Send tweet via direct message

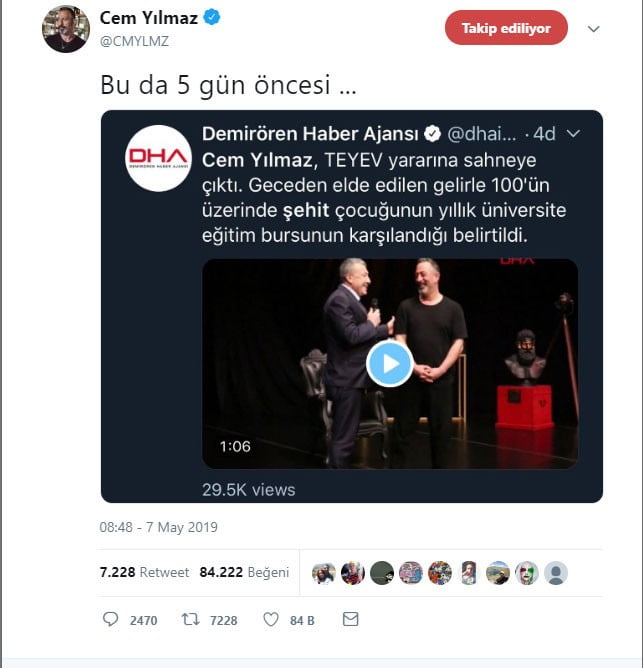(x=350, y=620)
